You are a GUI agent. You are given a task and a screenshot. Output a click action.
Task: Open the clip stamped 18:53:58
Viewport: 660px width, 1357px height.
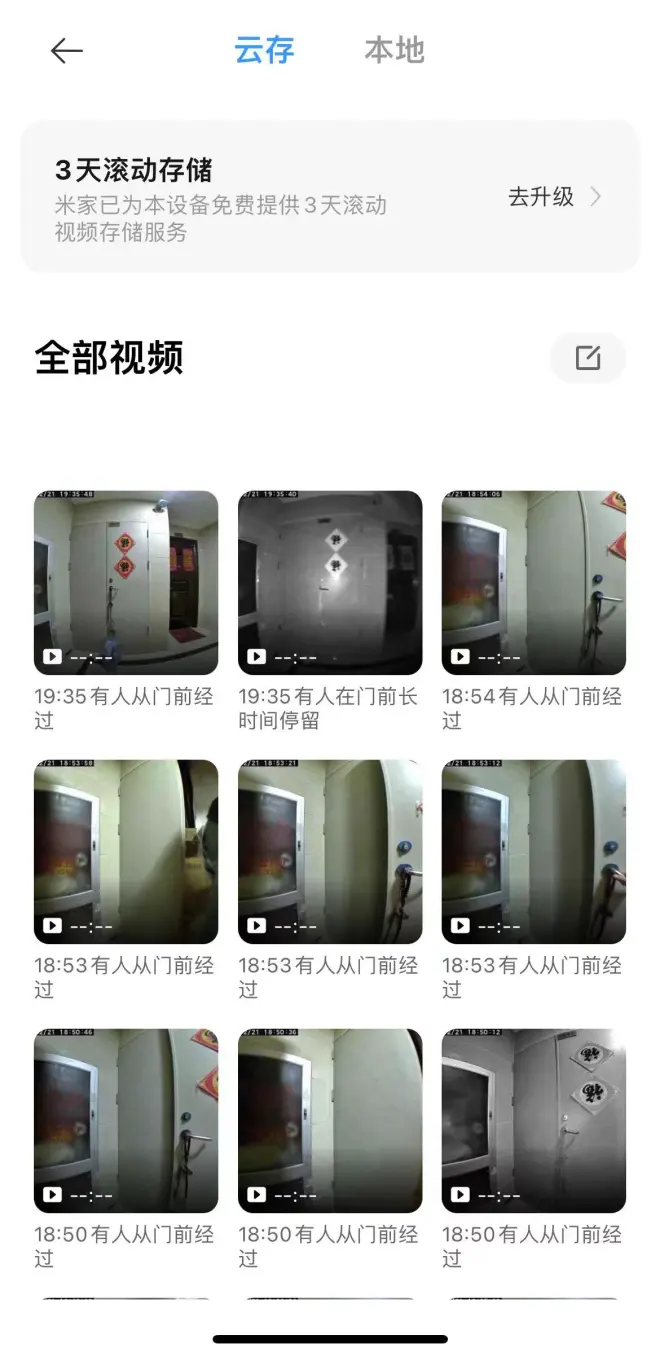(x=126, y=851)
